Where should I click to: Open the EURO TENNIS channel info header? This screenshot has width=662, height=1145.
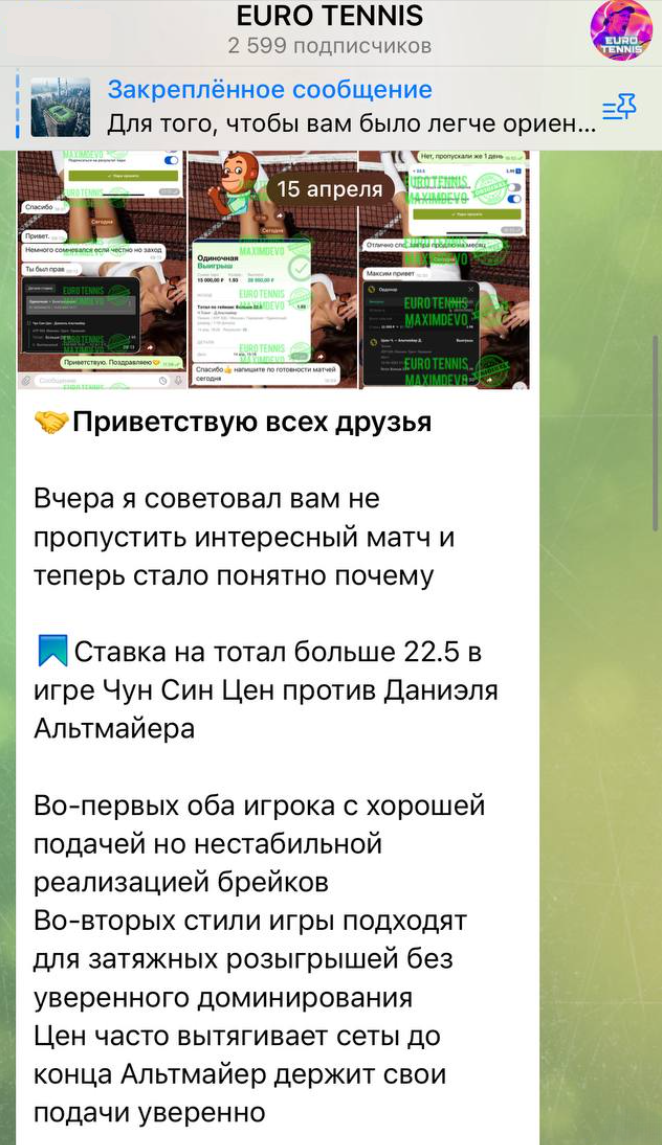pyautogui.click(x=330, y=30)
